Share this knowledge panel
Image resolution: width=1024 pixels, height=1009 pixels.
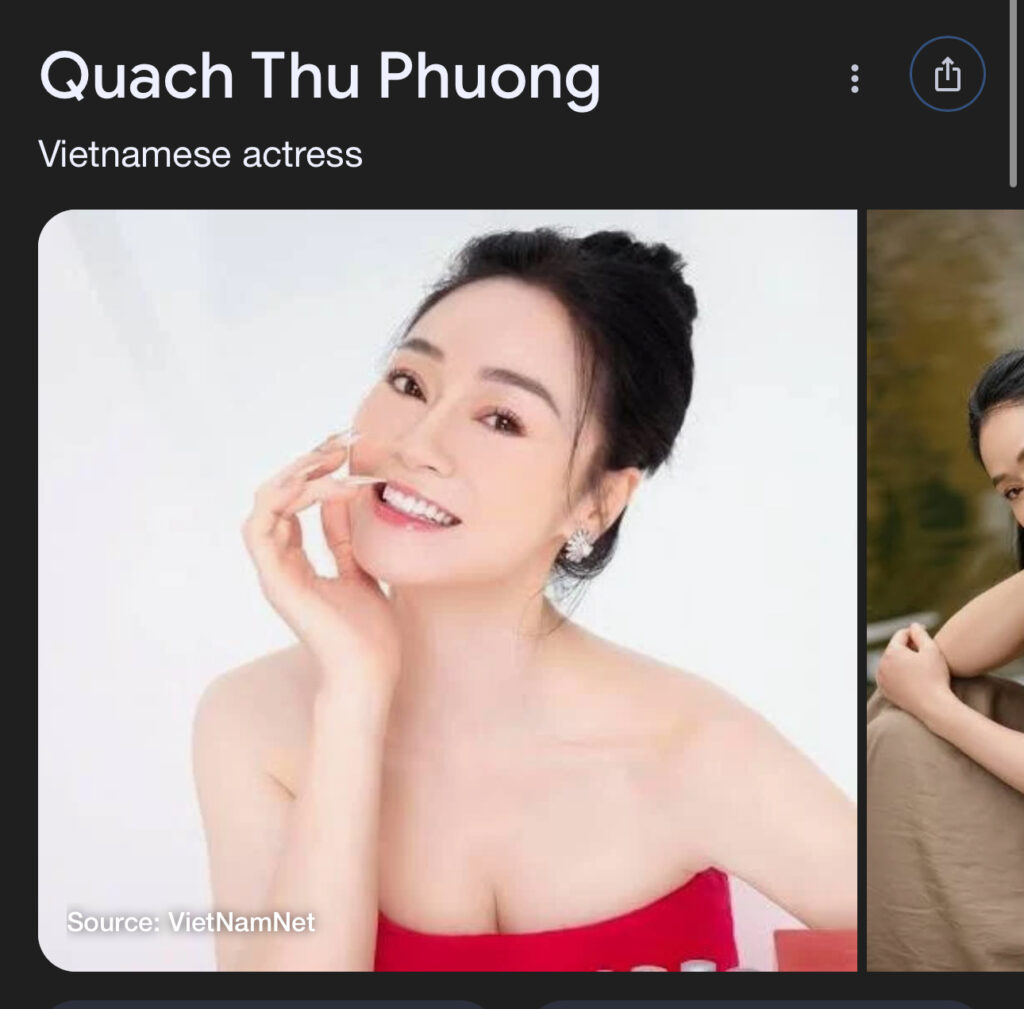(946, 75)
